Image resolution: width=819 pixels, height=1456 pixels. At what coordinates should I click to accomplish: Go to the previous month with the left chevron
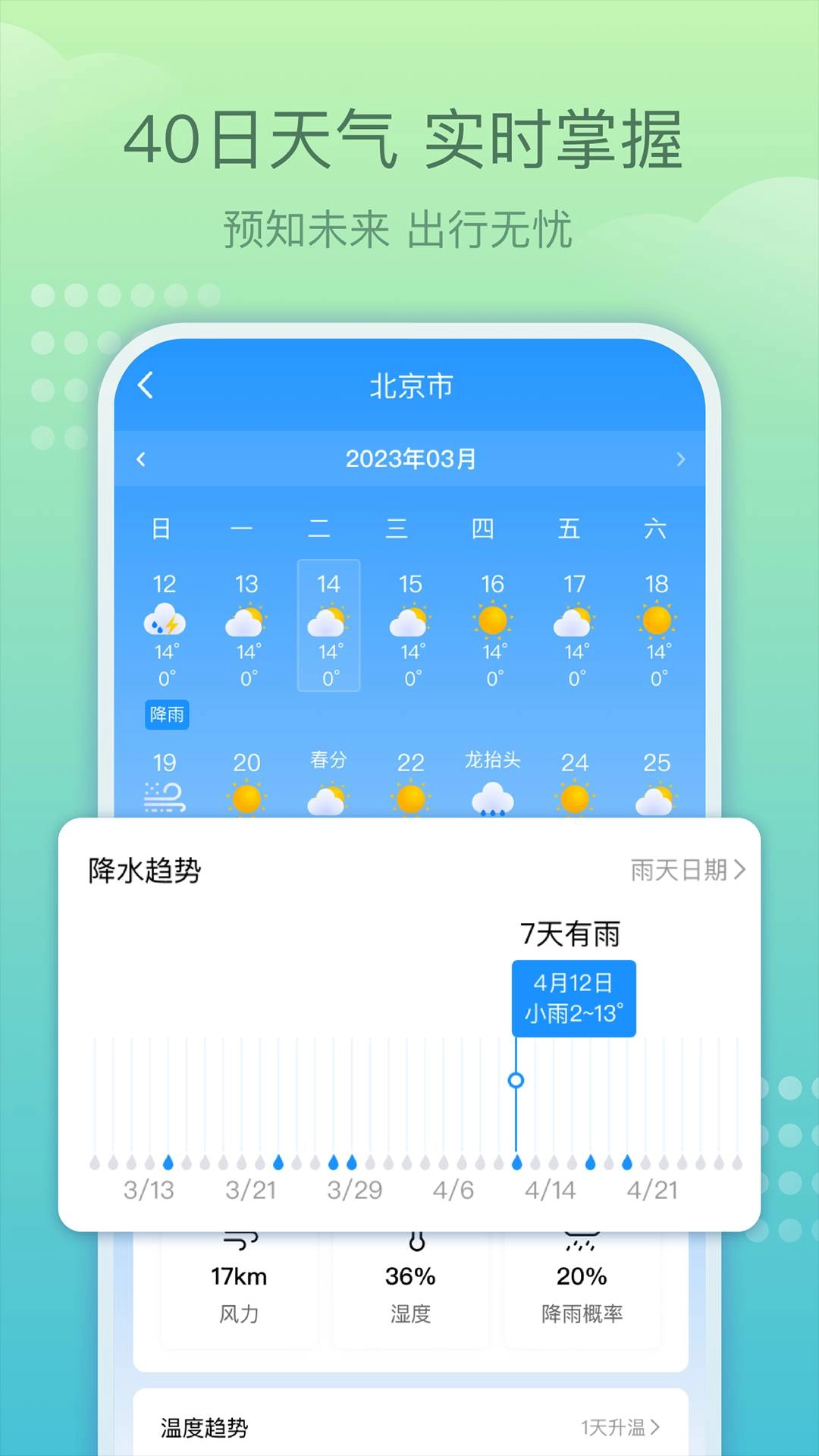tap(140, 458)
